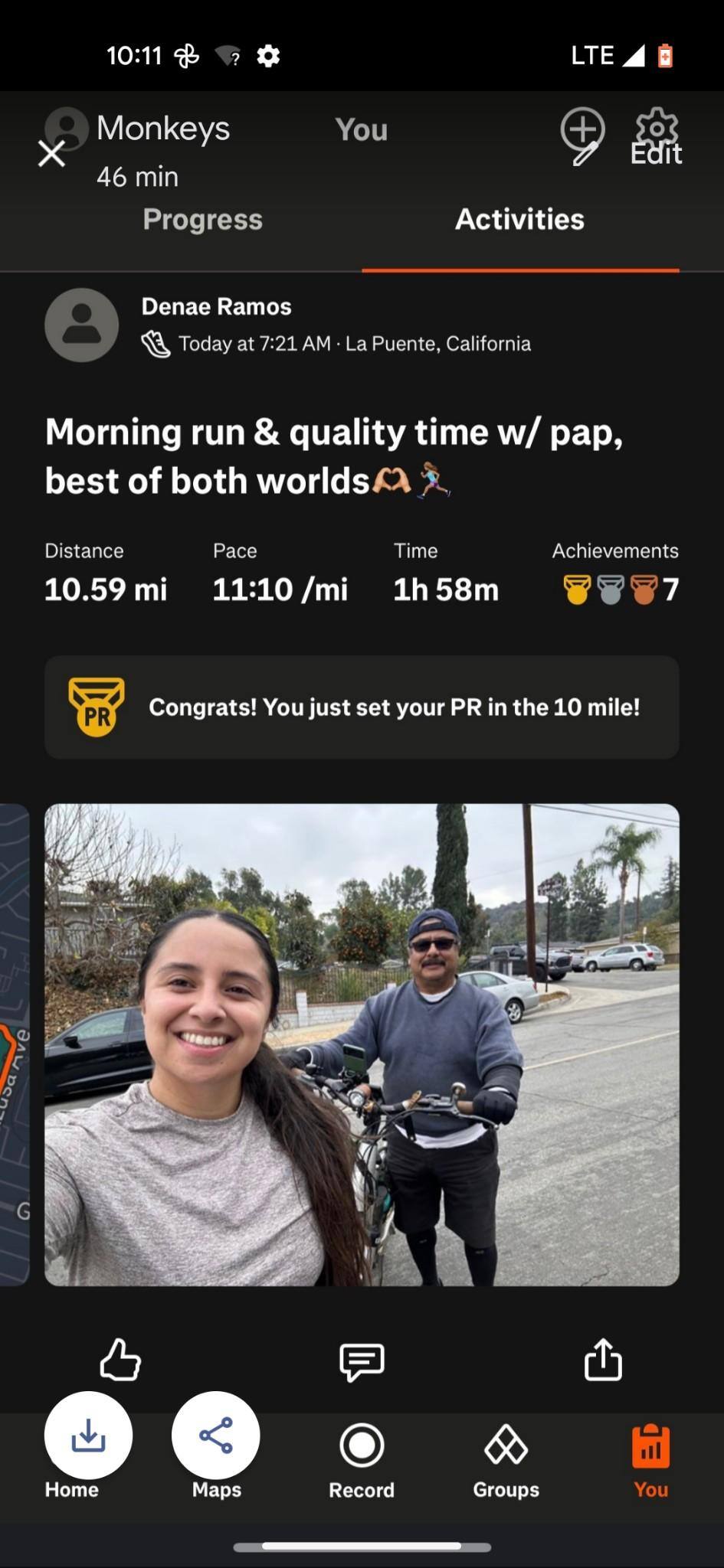Viewport: 724px width, 1568px height.
Task: Tap the round share button
Action: pyautogui.click(x=216, y=1436)
